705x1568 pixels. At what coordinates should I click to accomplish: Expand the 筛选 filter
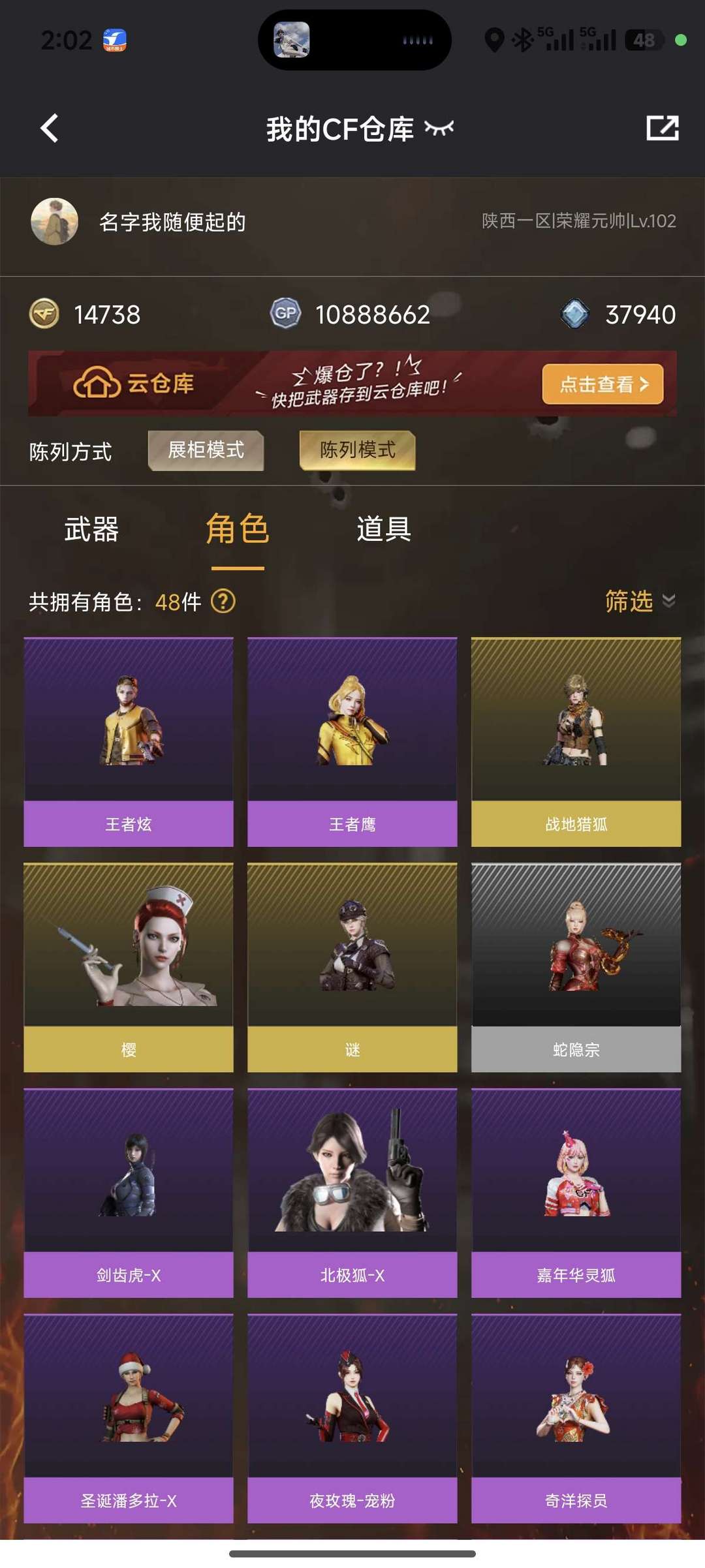(x=639, y=601)
